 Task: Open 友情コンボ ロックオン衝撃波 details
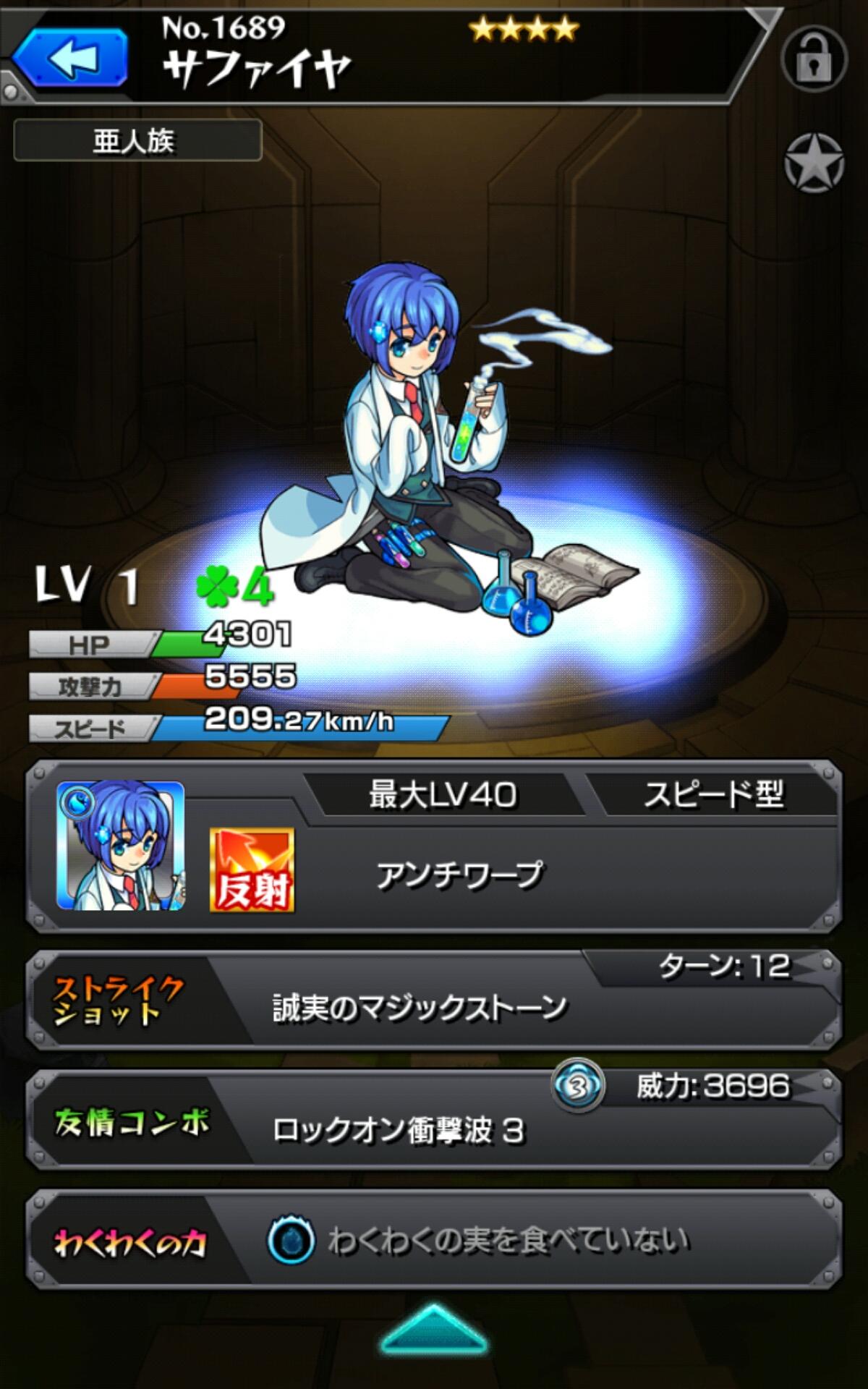[x=434, y=1121]
